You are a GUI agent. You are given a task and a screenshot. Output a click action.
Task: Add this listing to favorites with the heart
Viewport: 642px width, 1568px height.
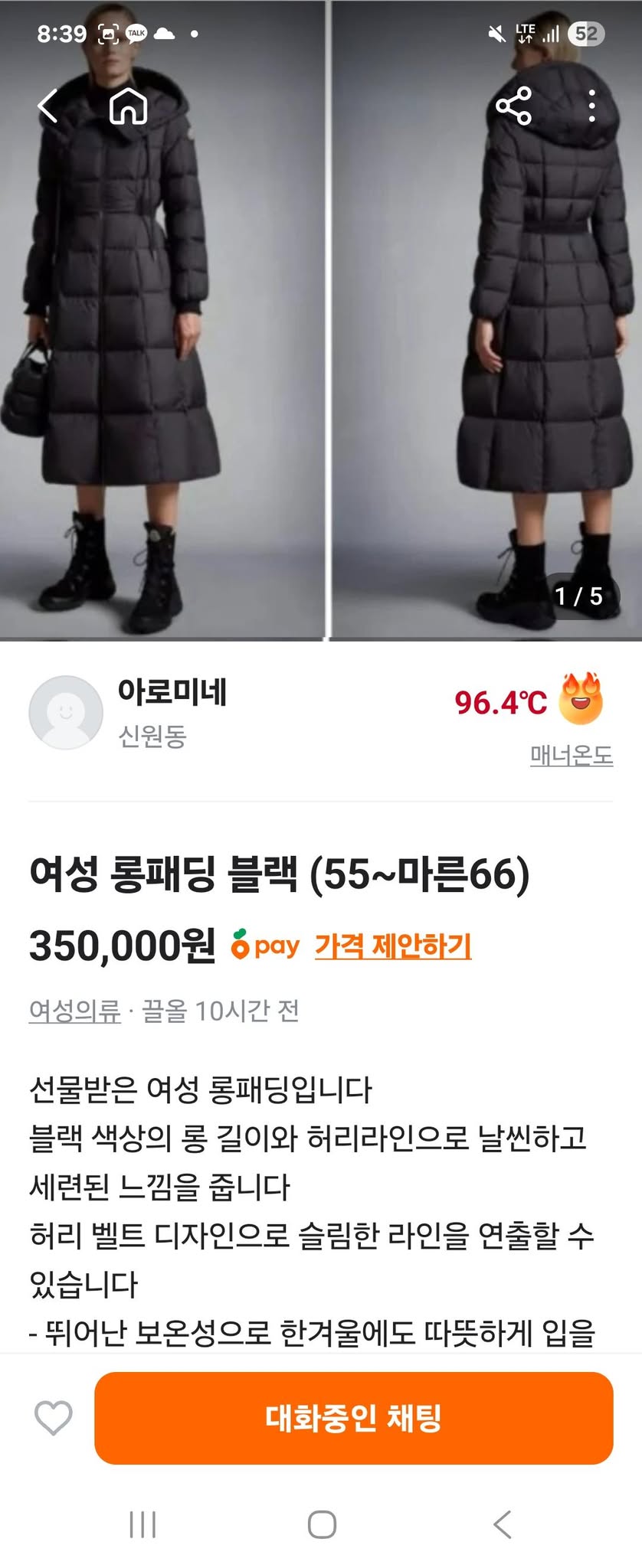click(x=54, y=1418)
